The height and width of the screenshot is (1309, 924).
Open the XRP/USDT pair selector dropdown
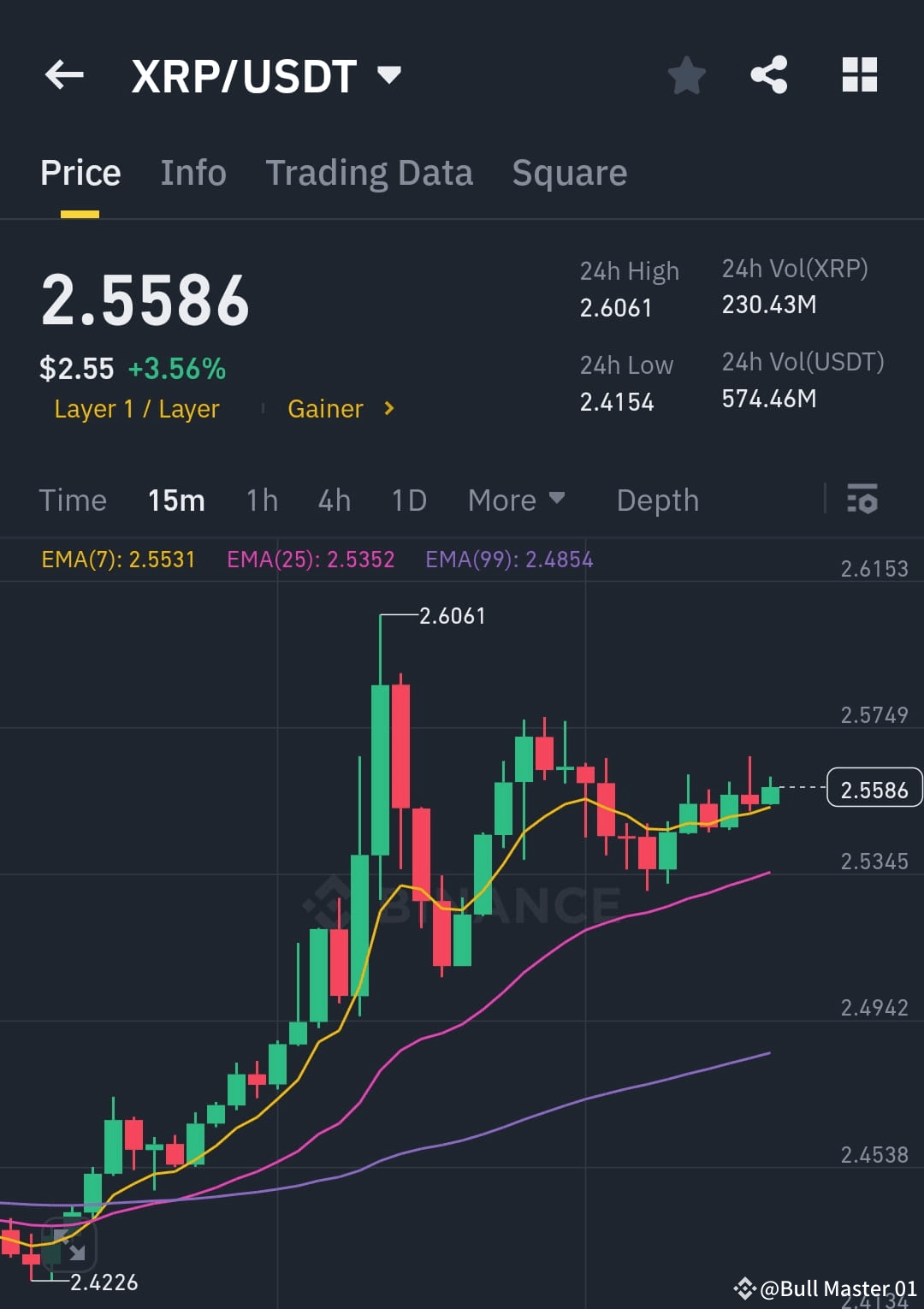(389, 75)
